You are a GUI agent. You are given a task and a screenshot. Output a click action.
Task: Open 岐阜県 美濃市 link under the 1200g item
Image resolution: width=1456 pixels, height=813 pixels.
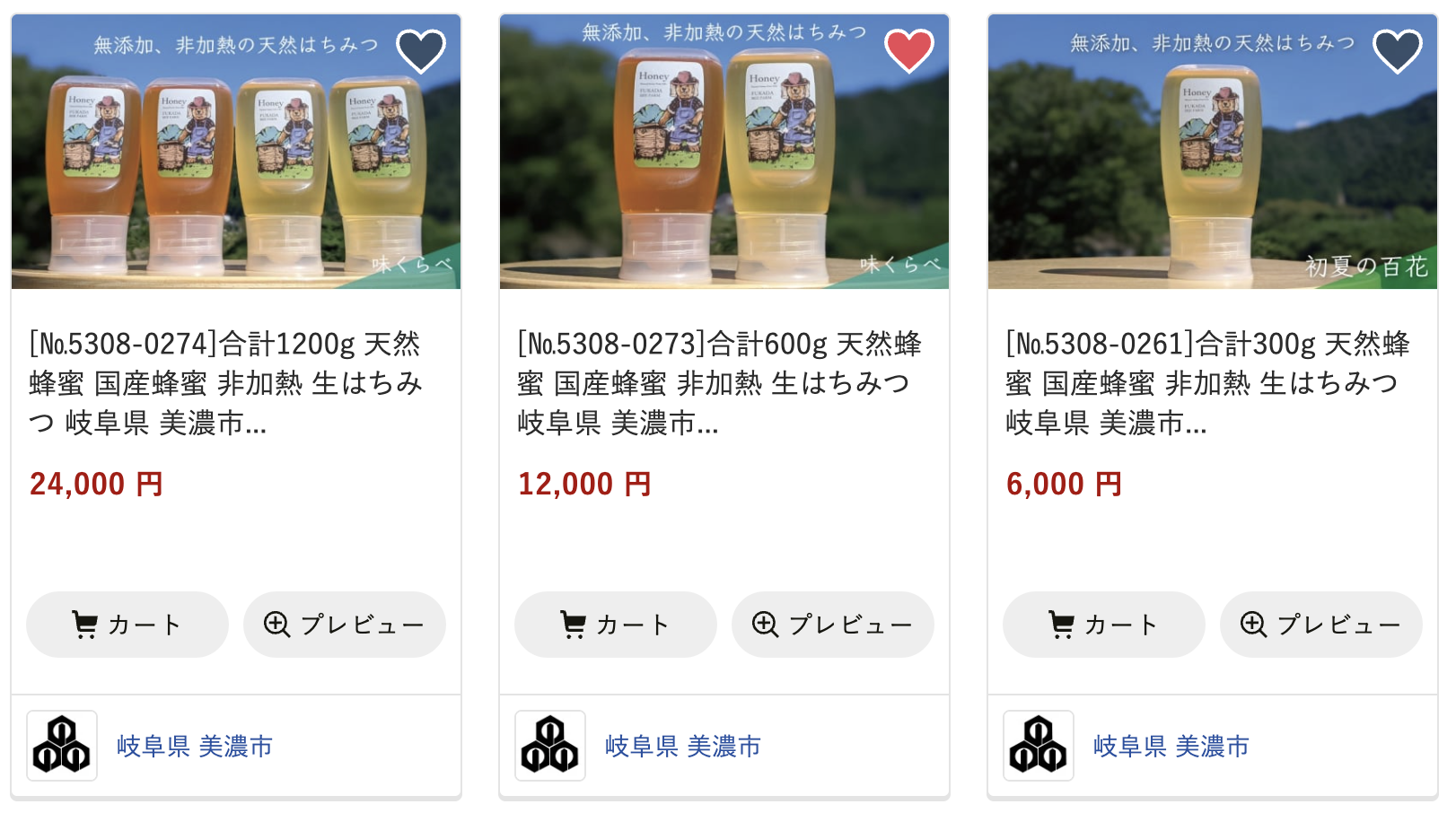coord(195,747)
